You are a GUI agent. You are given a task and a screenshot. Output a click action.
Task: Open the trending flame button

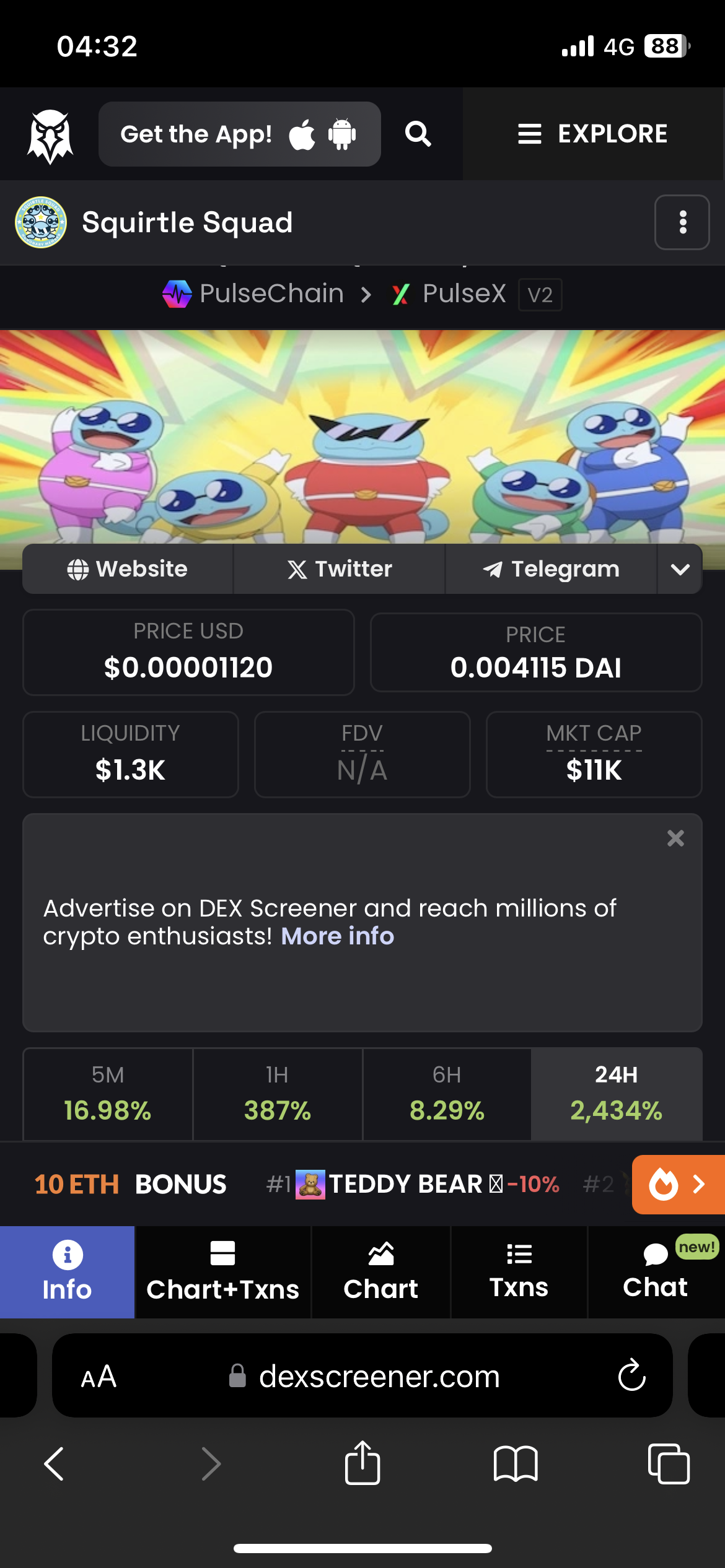pyautogui.click(x=679, y=1184)
